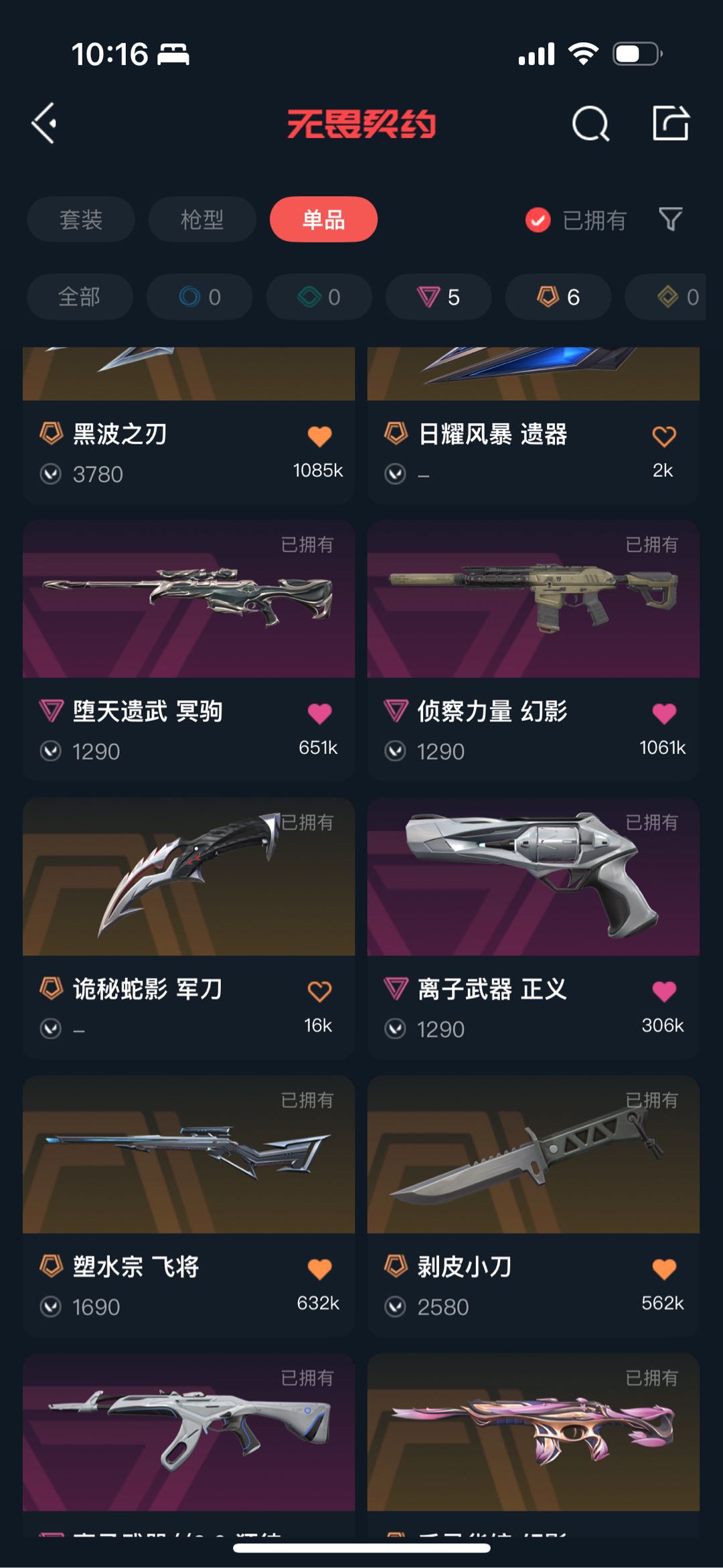This screenshot has height=1568, width=723.
Task: Tap the heart on 剥皮小刀
Action: pos(663,1269)
